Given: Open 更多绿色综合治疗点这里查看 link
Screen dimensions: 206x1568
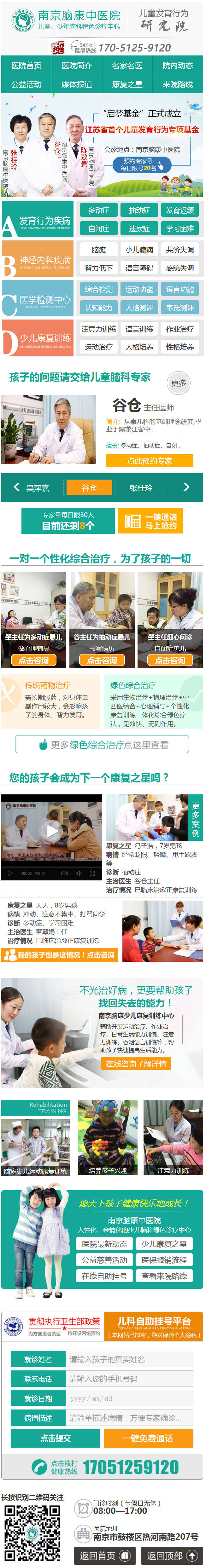Looking at the screenshot, I should click(x=102, y=744).
